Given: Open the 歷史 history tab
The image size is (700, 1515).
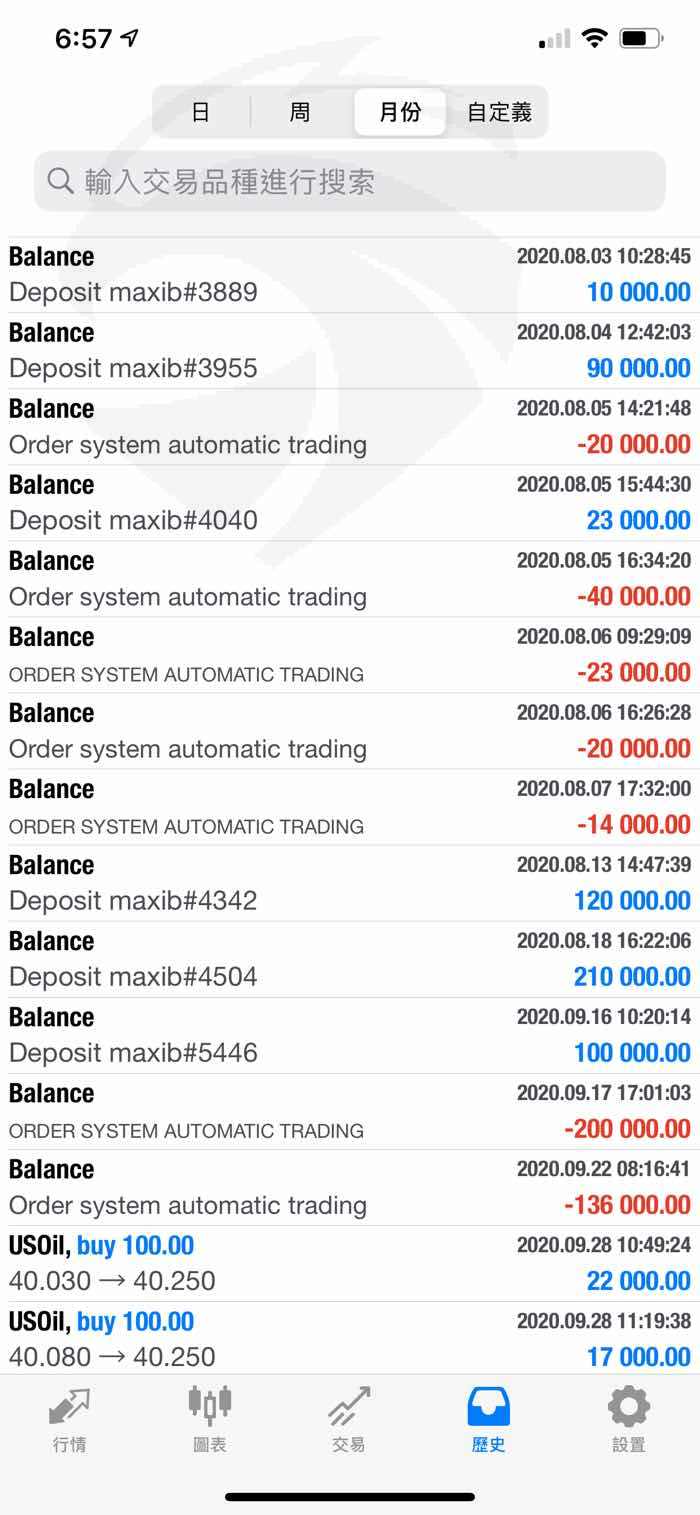Looking at the screenshot, I should click(x=489, y=1419).
